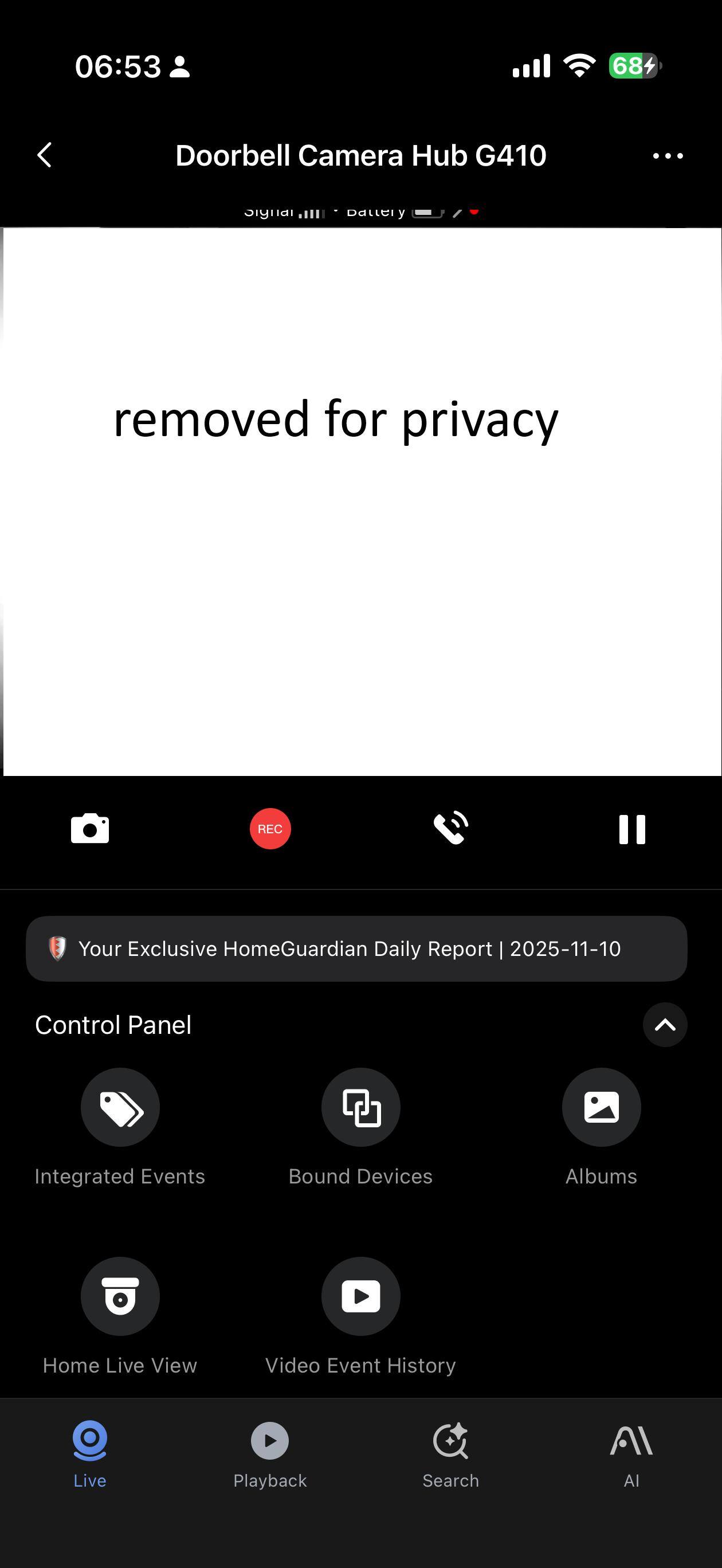Screen dimensions: 722x1568
Task: Switch to the Search tab
Action: 451,1453
